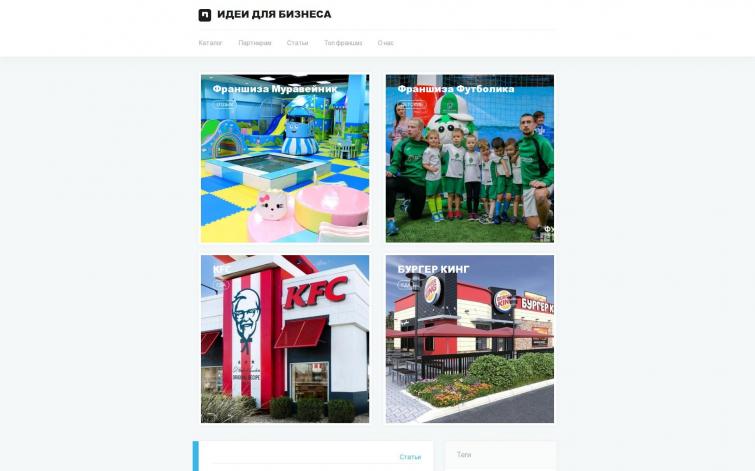Tap the Идеи для бизнеса site logo
Viewport: 755px width, 471px height.
click(265, 15)
